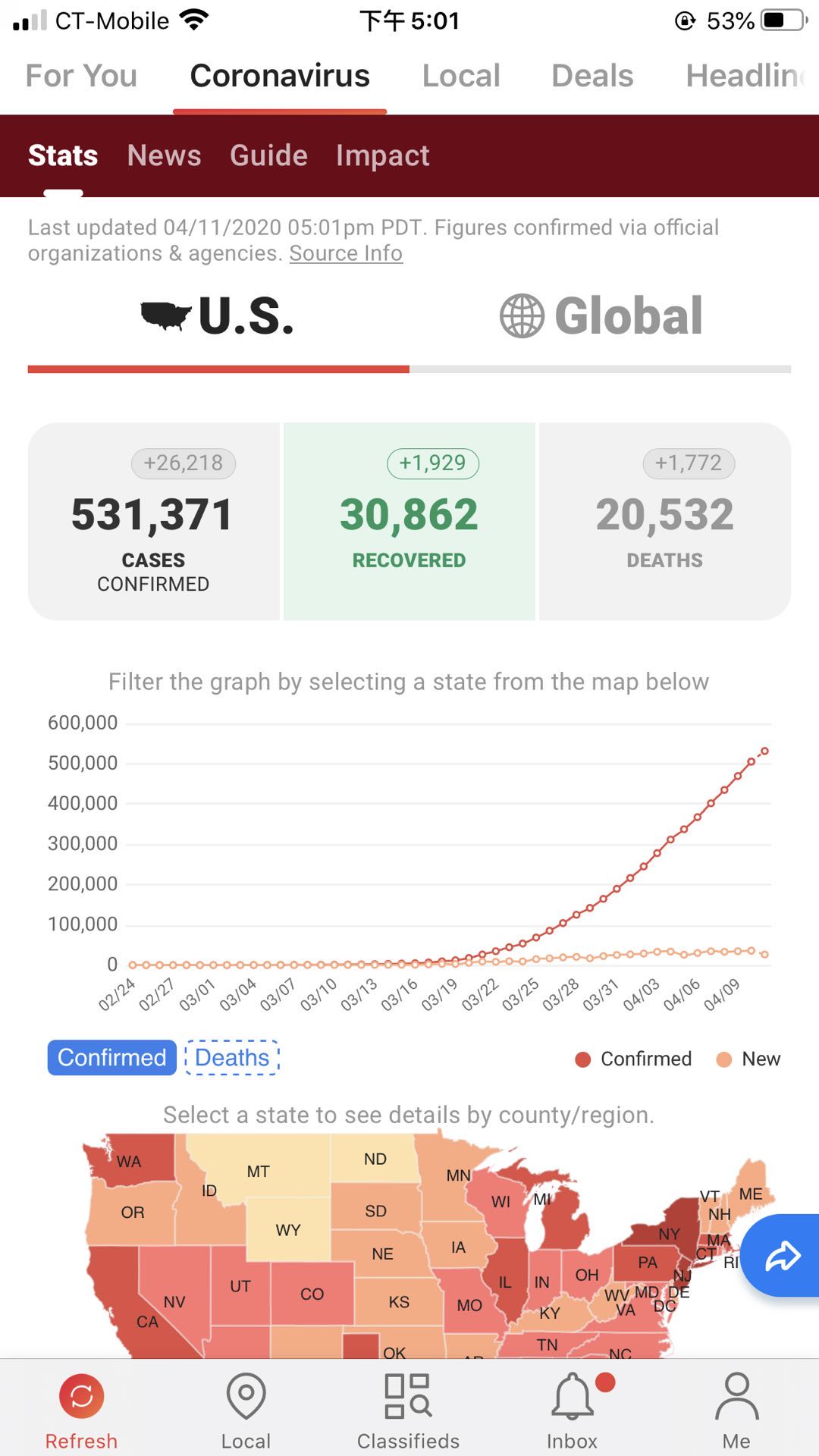Open the Inbox notifications
Image resolution: width=819 pixels, height=1456 pixels.
(573, 1410)
